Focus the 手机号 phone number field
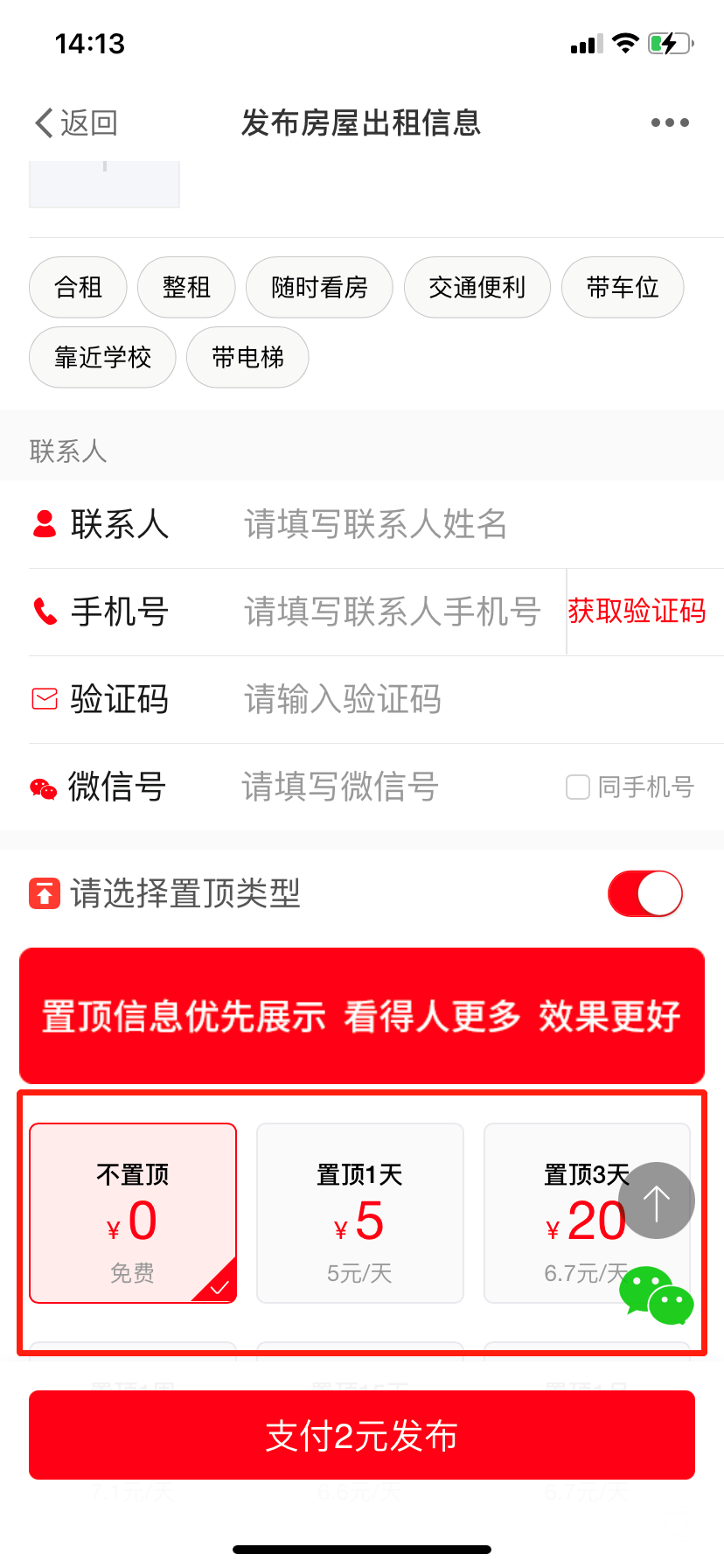The width and height of the screenshot is (724, 1568). click(x=393, y=612)
